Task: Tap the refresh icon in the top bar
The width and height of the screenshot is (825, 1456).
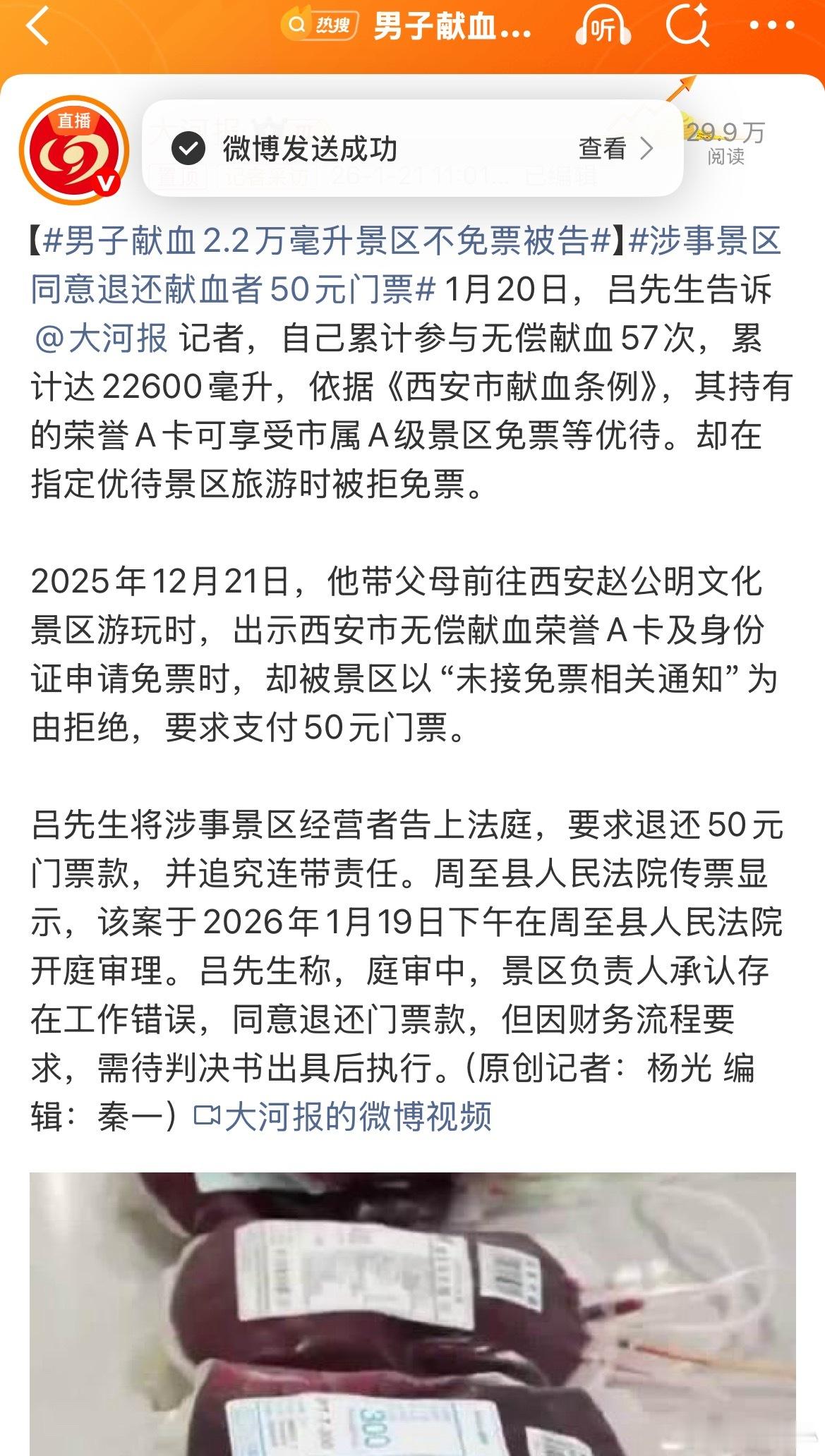Action: [687, 26]
